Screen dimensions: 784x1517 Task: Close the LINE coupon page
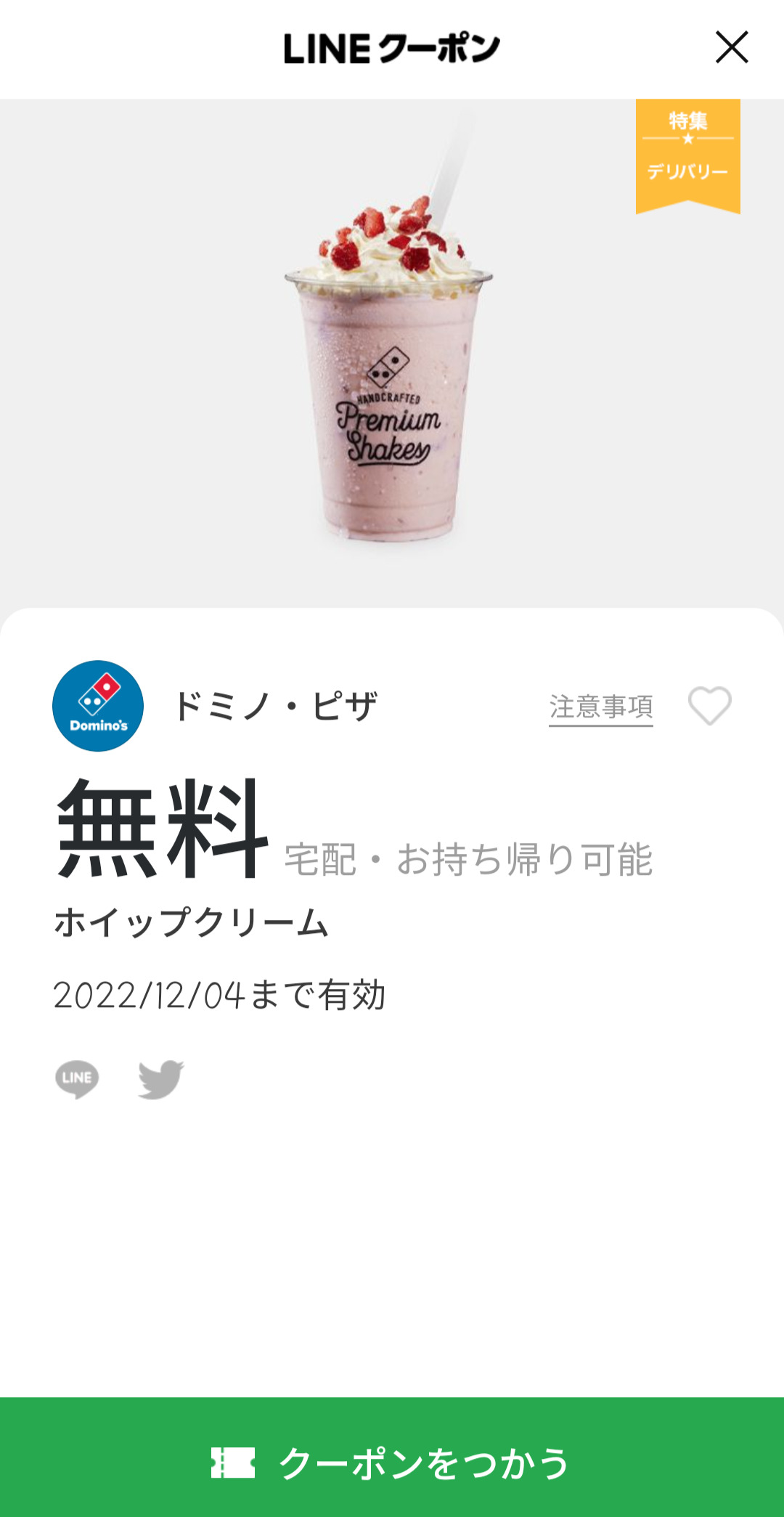[732, 47]
